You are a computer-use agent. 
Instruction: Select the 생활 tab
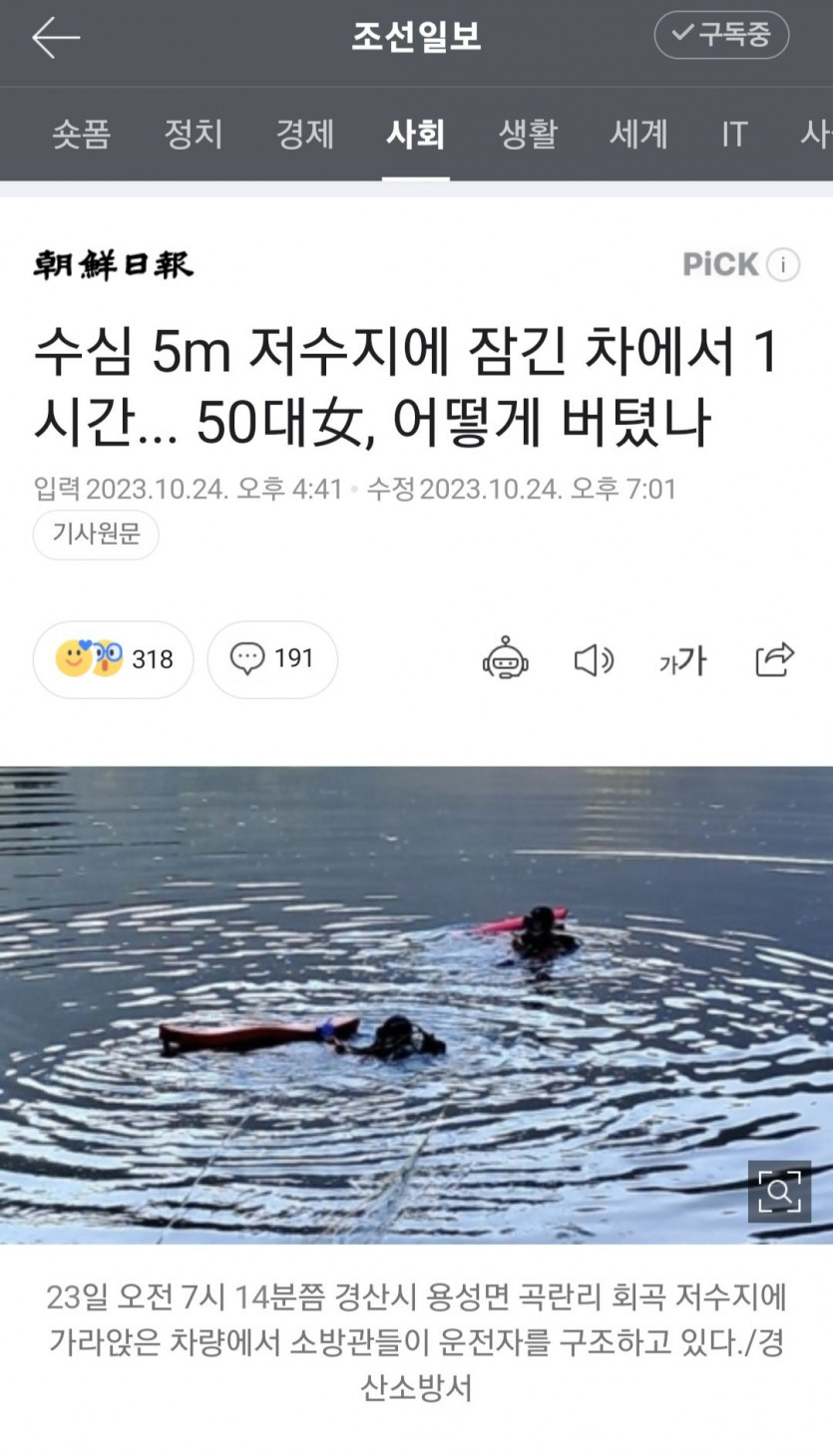(x=528, y=135)
